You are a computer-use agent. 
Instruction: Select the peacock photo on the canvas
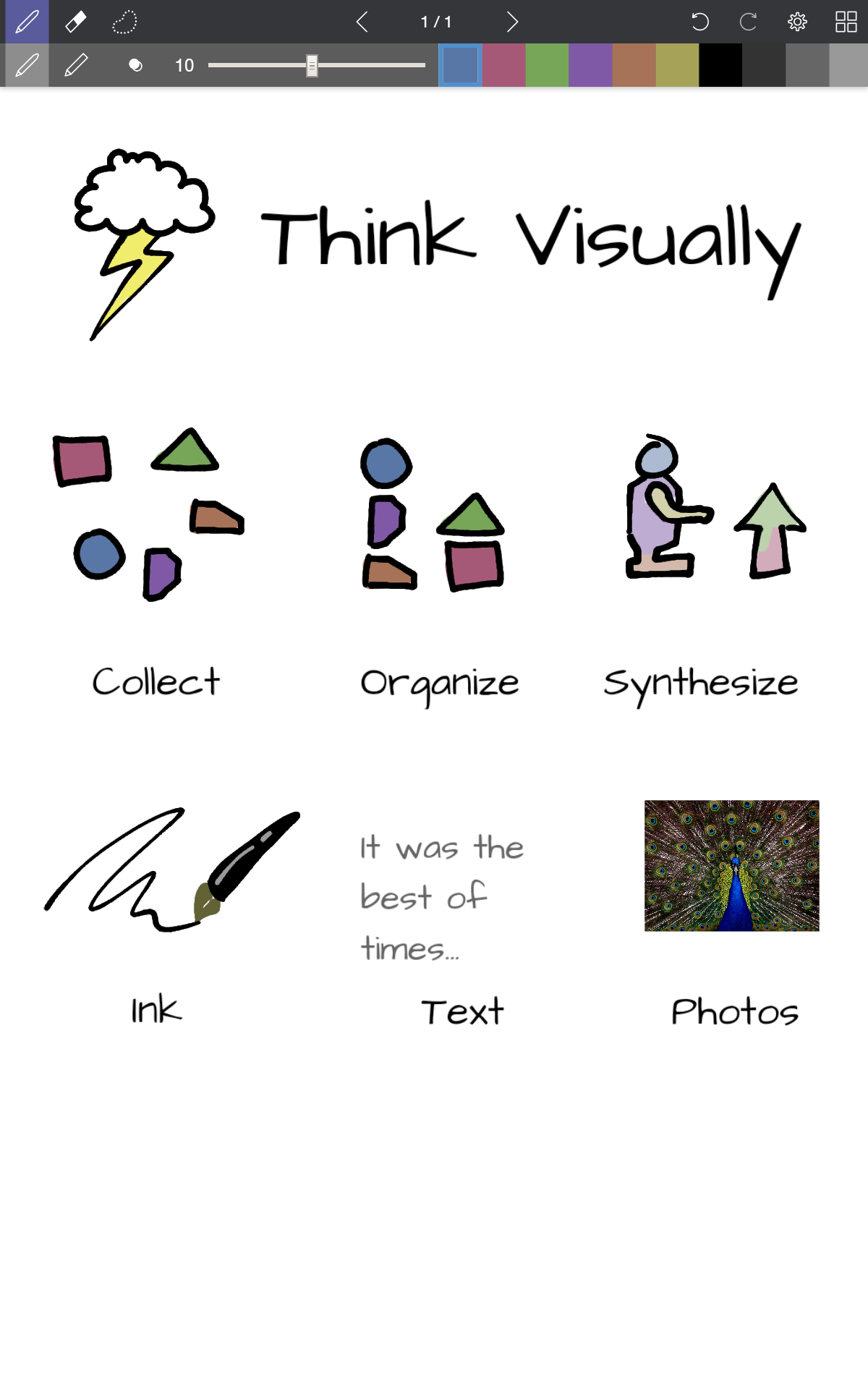point(731,865)
